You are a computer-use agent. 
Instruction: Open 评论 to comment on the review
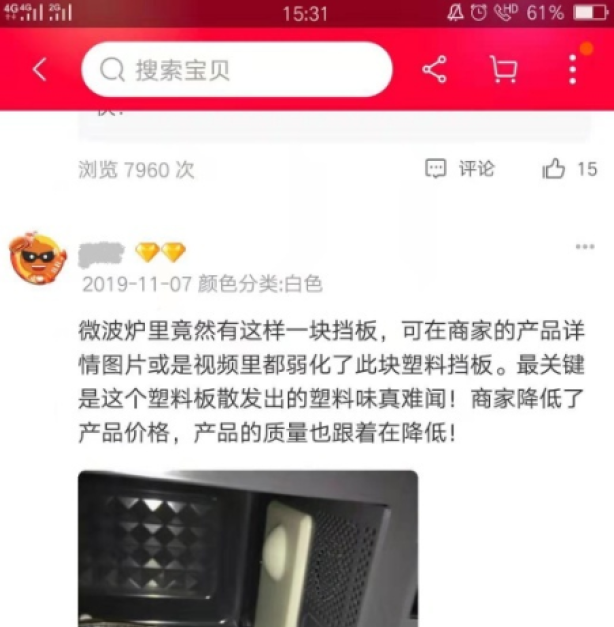click(x=460, y=169)
